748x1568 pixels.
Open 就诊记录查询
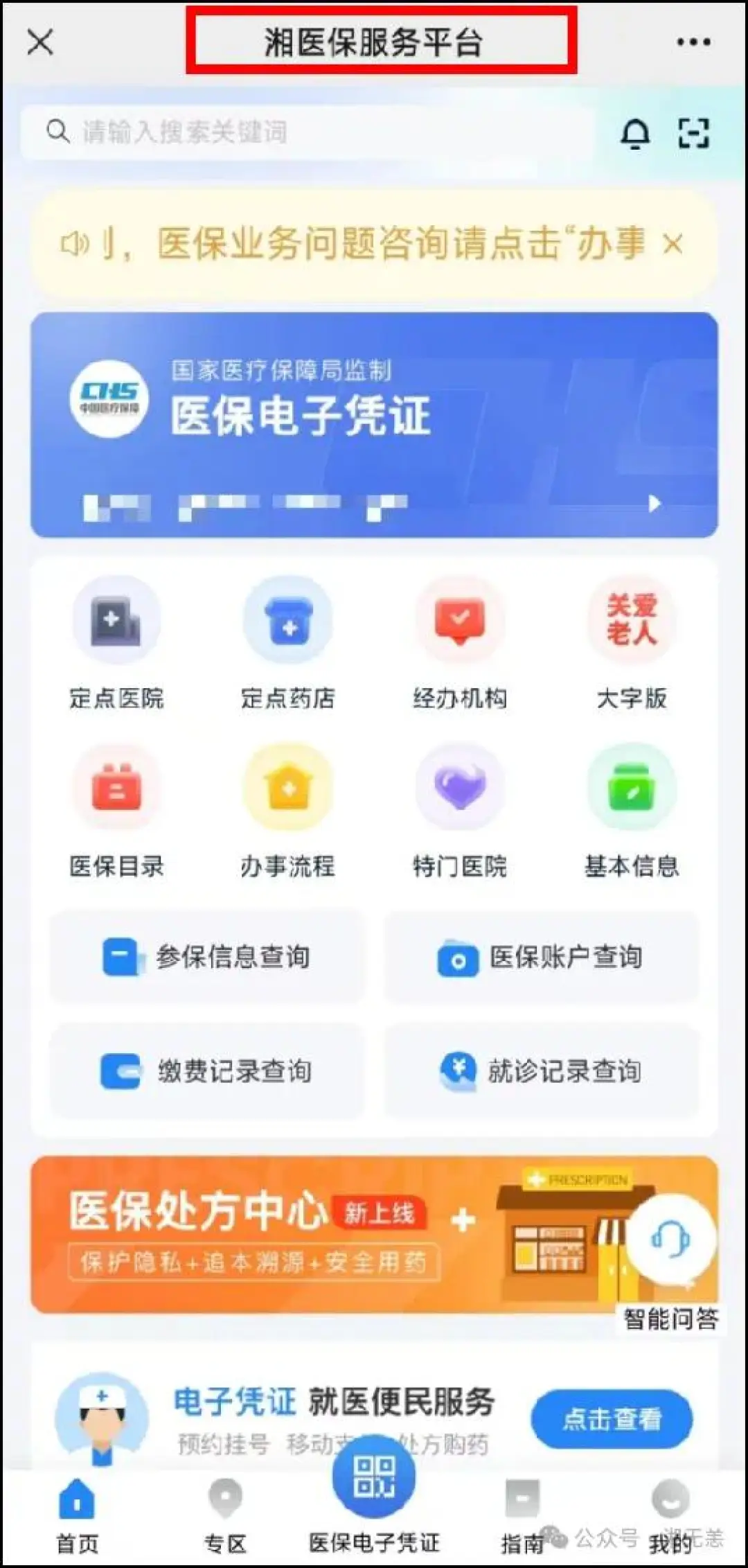coord(541,1071)
